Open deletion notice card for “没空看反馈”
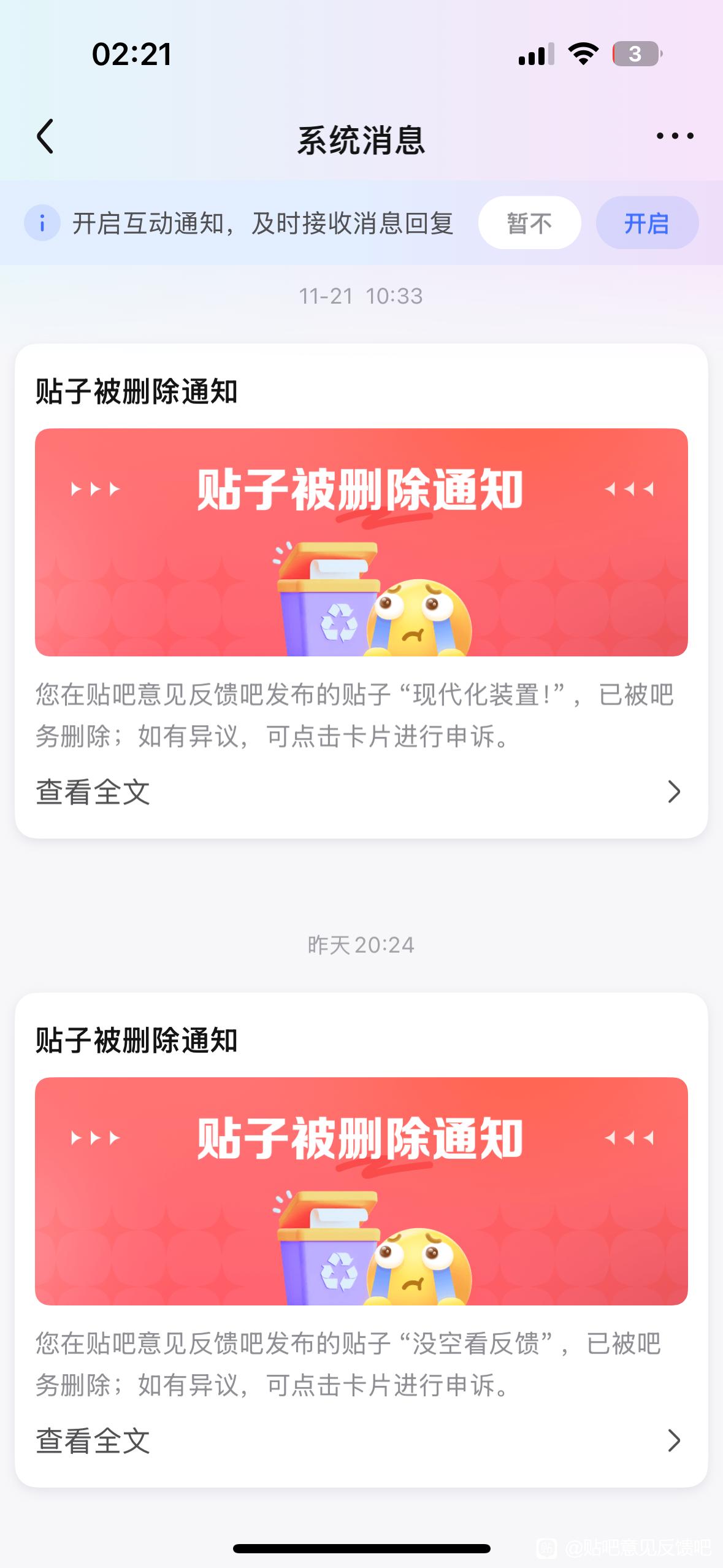This screenshot has height=1568, width=723. (x=361, y=1191)
